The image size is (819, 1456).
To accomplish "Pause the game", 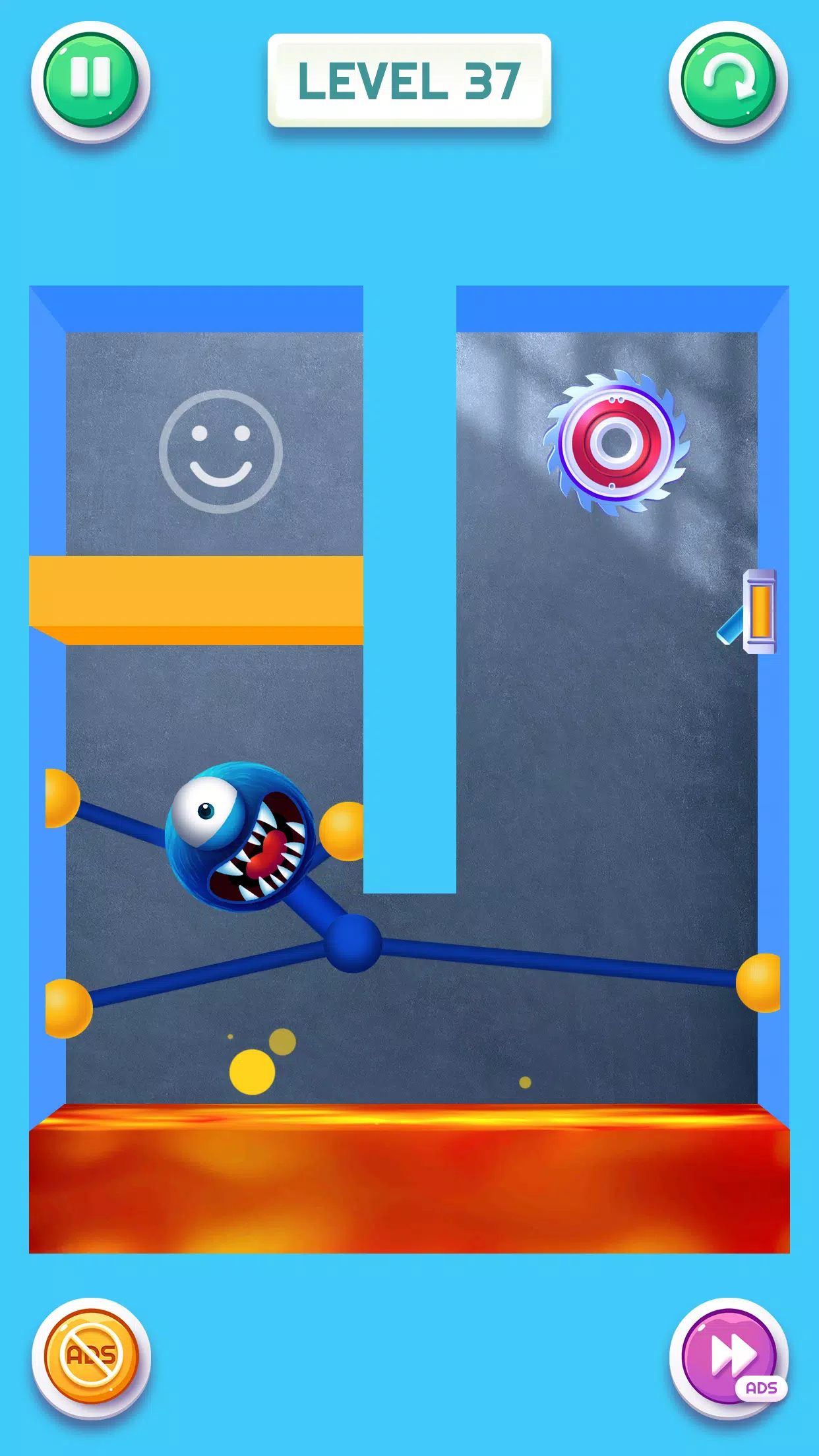I will click(x=91, y=80).
